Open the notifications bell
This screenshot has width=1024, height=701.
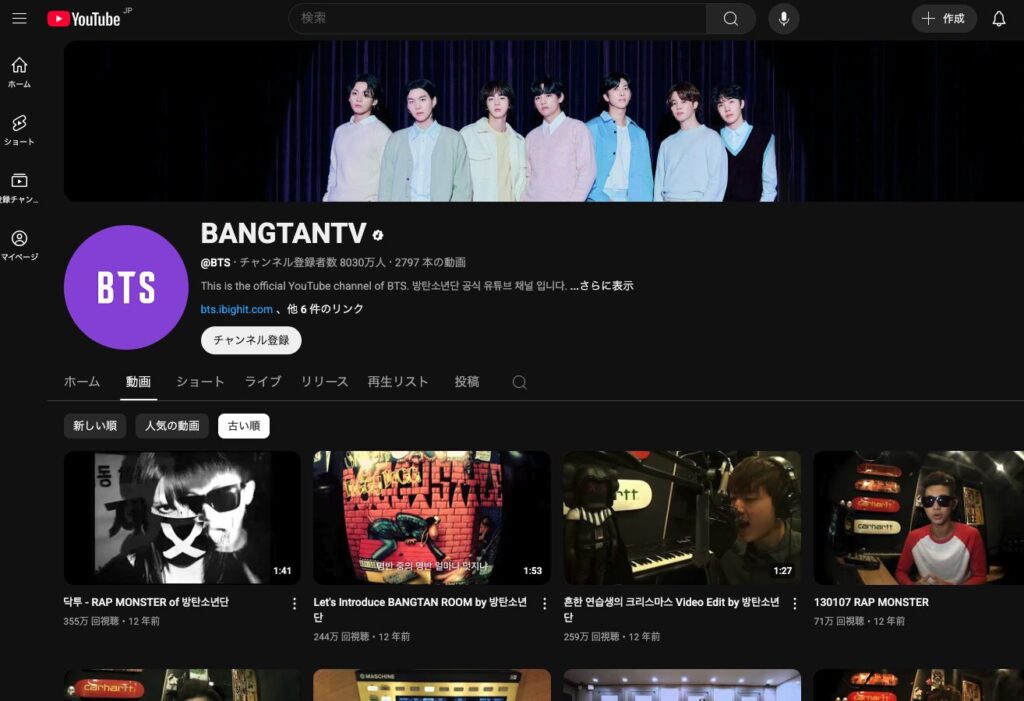point(998,19)
